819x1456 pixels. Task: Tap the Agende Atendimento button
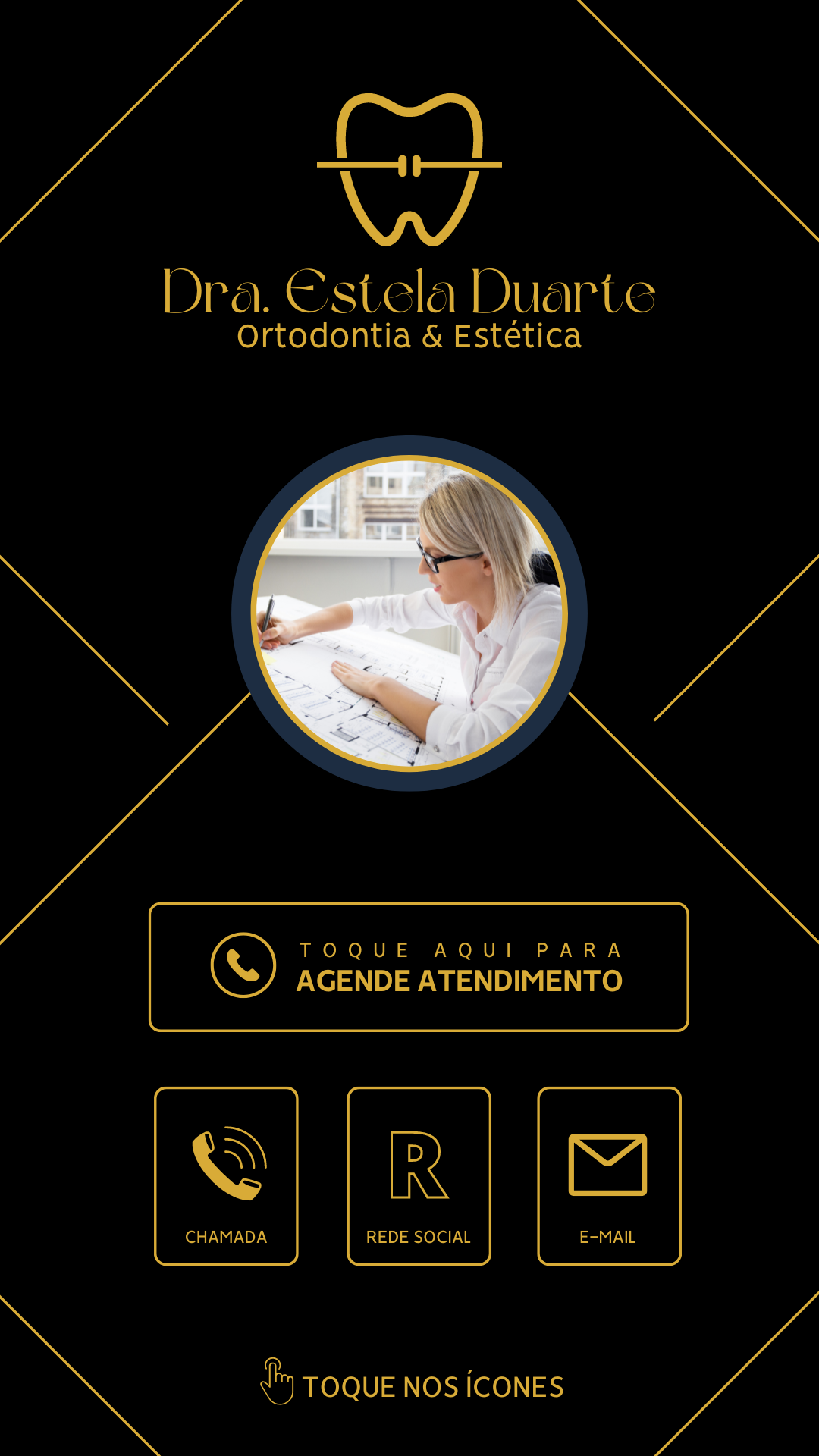click(419, 967)
